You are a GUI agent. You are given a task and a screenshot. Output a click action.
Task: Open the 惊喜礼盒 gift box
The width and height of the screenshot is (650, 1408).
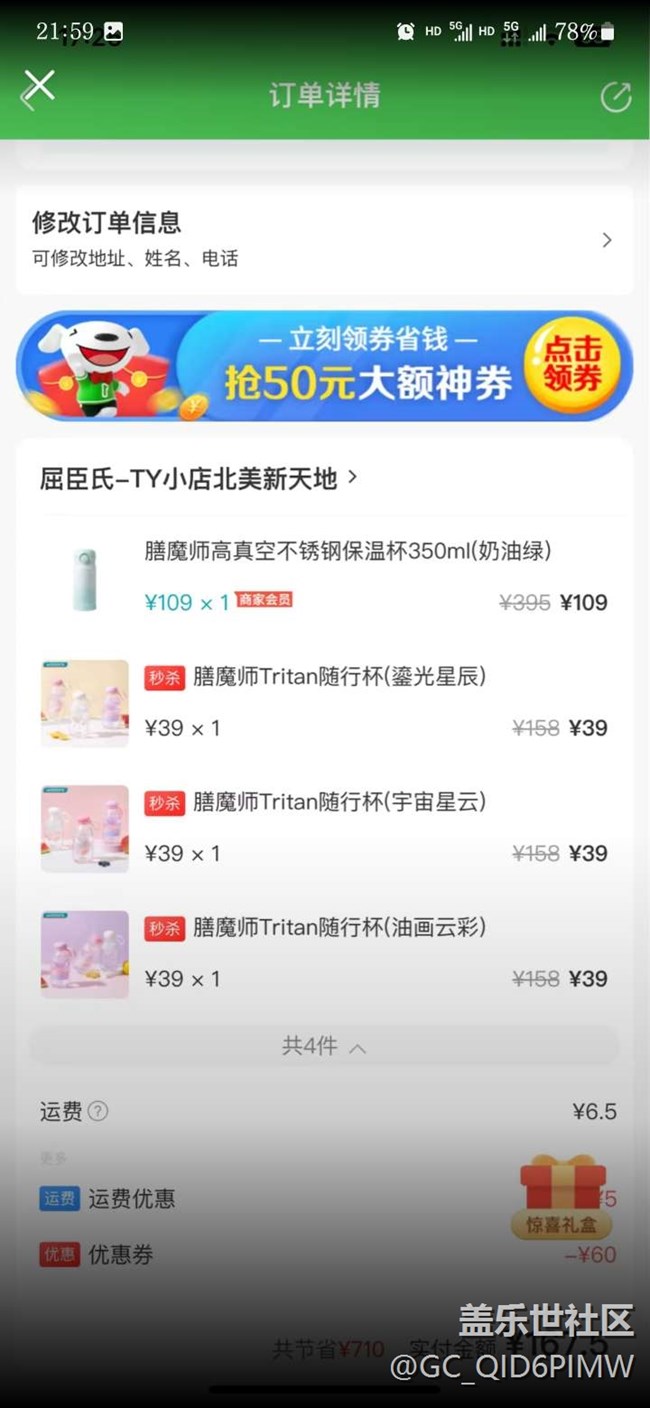pyautogui.click(x=562, y=1195)
